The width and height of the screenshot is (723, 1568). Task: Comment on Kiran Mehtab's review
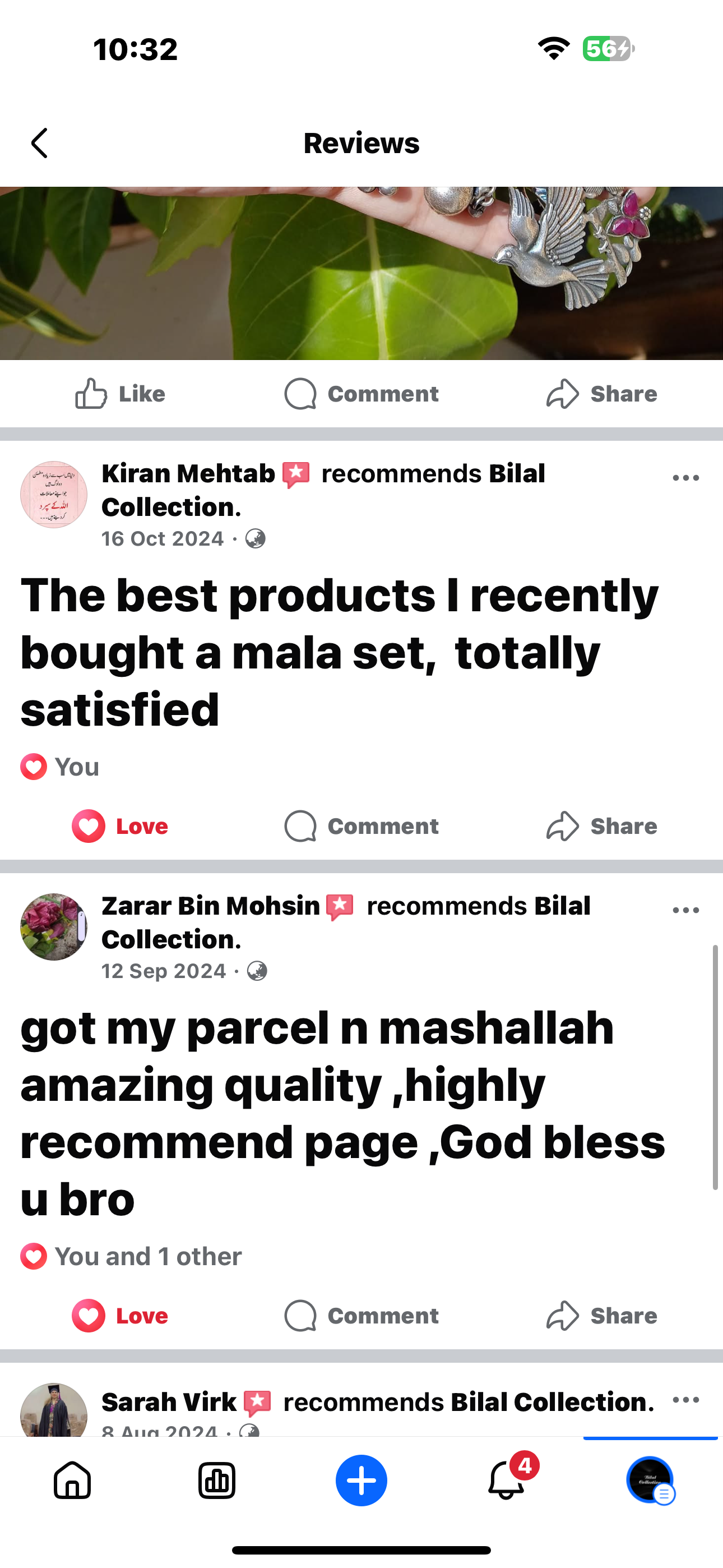click(361, 826)
